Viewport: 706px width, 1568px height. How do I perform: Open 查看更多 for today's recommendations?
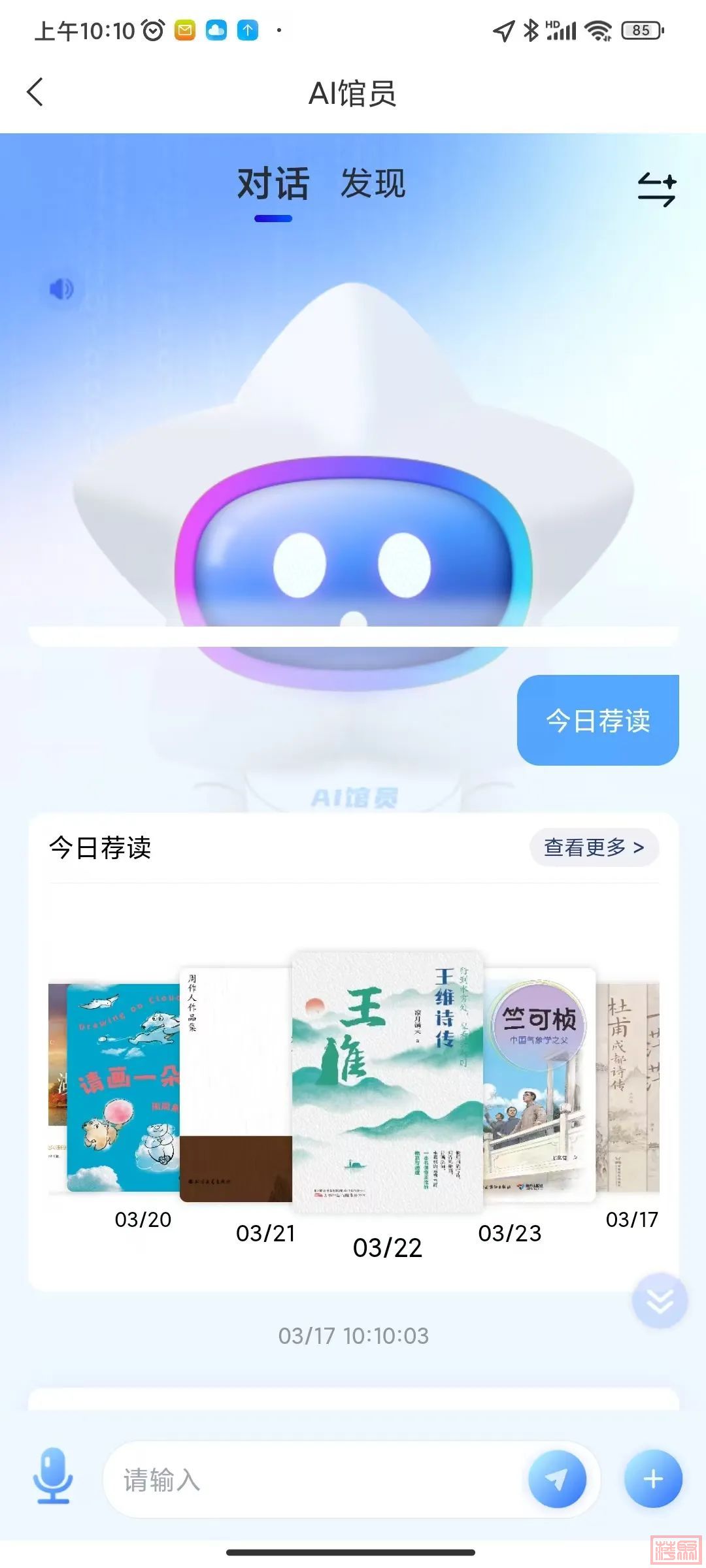[x=594, y=847]
